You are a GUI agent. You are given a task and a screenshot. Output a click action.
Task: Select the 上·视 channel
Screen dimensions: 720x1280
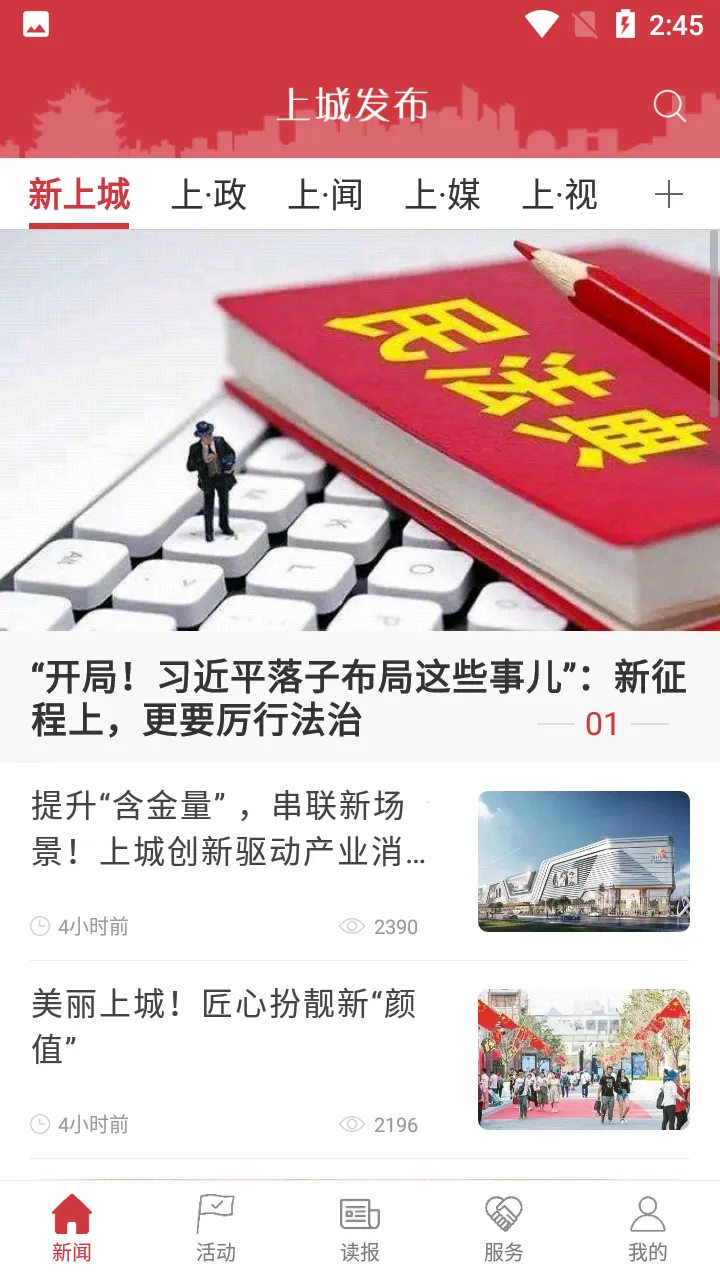tap(558, 195)
